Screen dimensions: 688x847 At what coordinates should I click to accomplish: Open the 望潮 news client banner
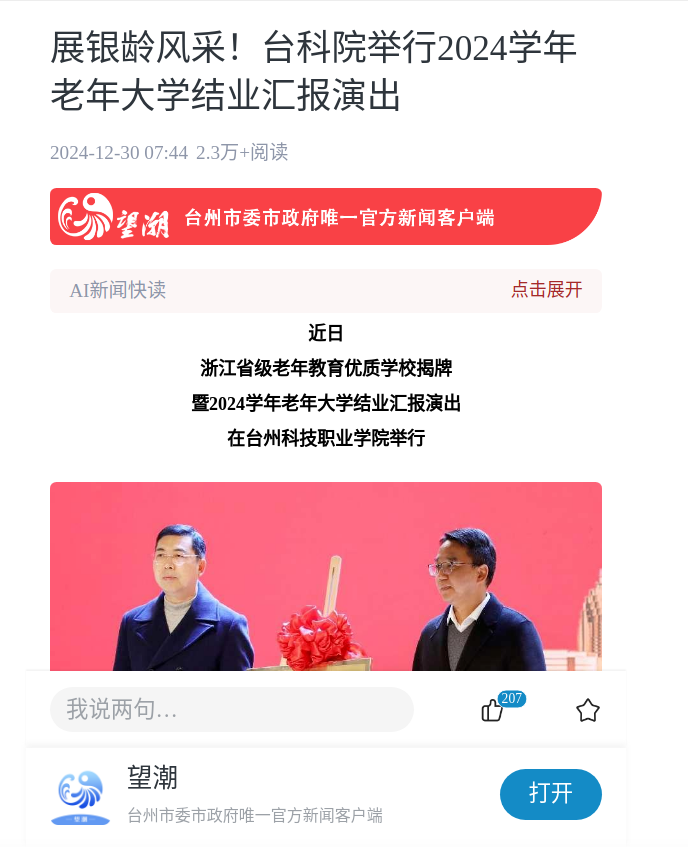coord(325,217)
